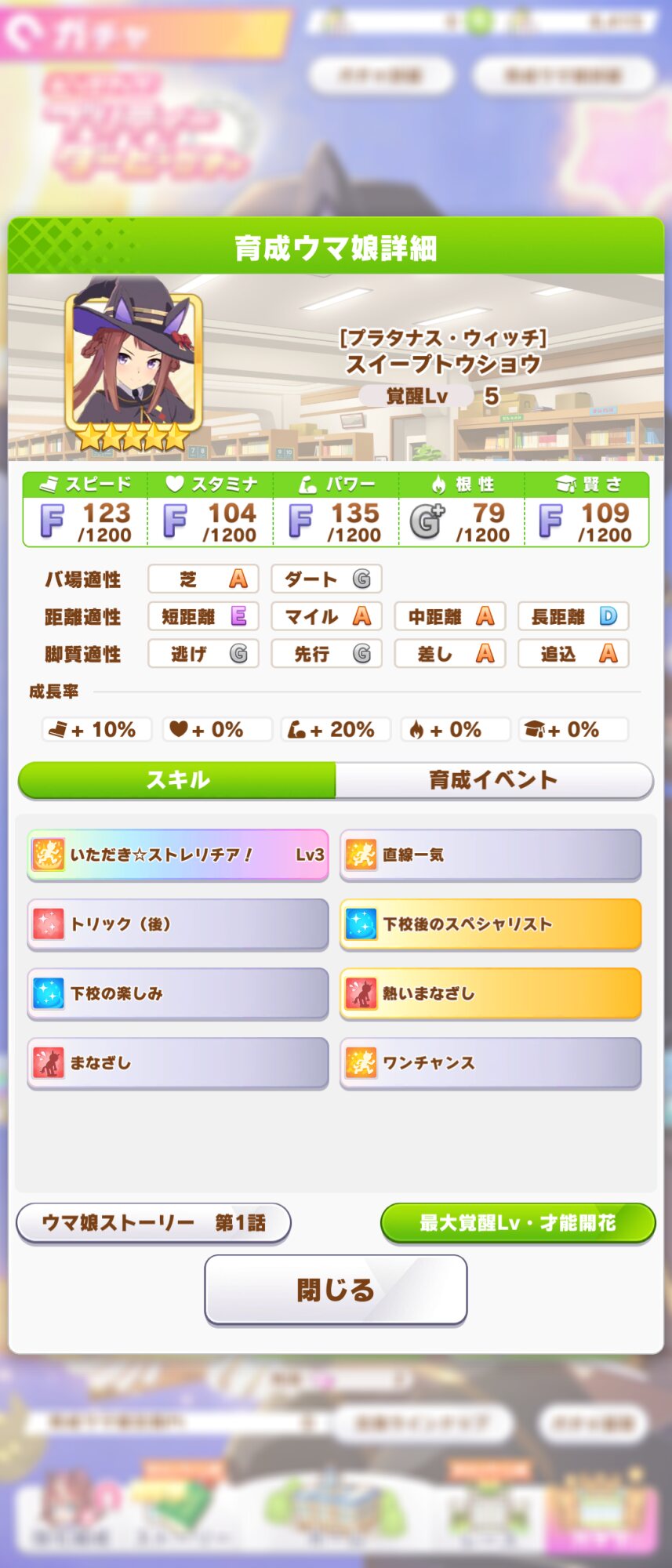View the 熱いまなざし skill

pyautogui.click(x=490, y=993)
